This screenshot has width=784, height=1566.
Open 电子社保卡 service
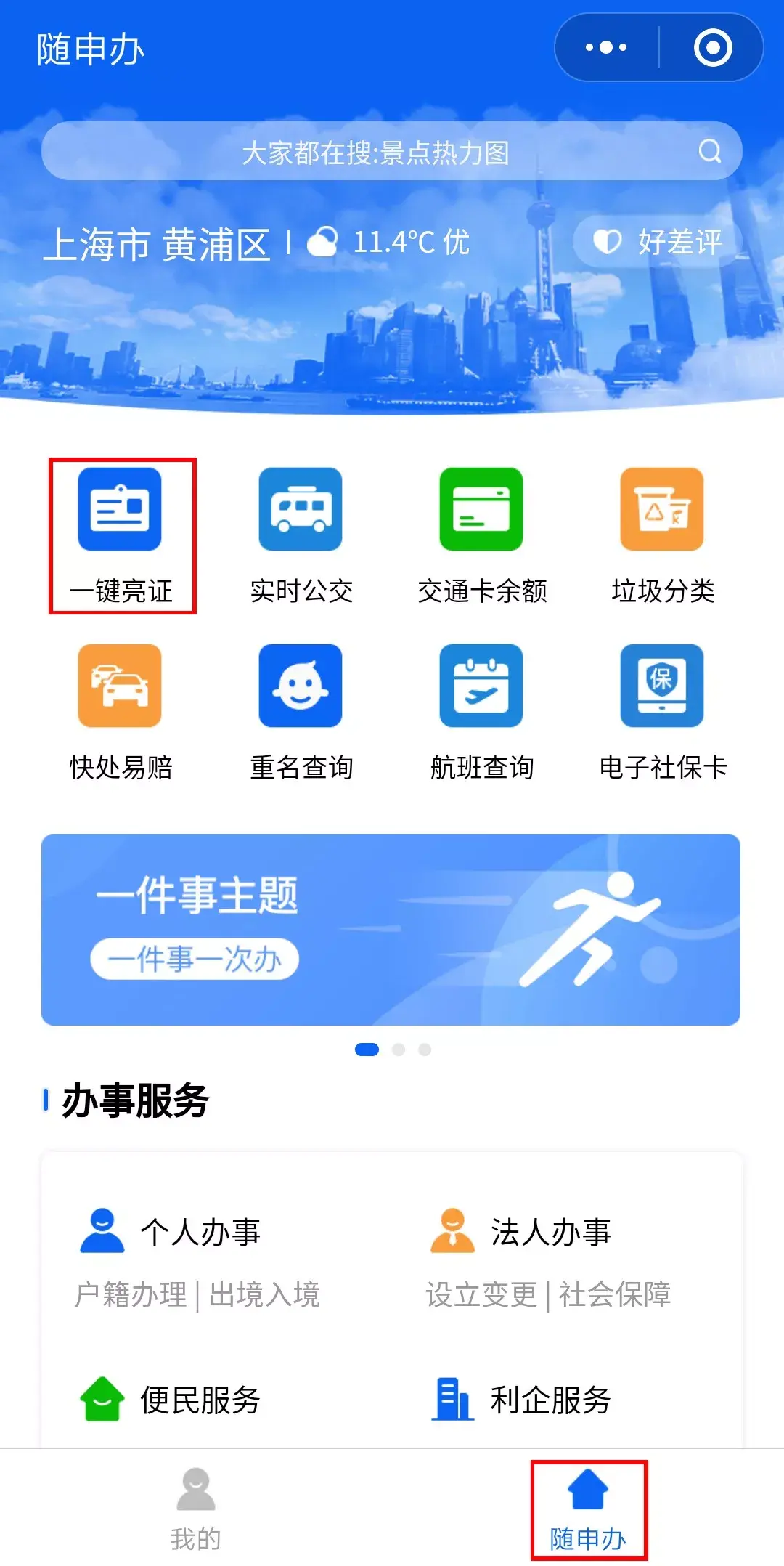tap(662, 712)
